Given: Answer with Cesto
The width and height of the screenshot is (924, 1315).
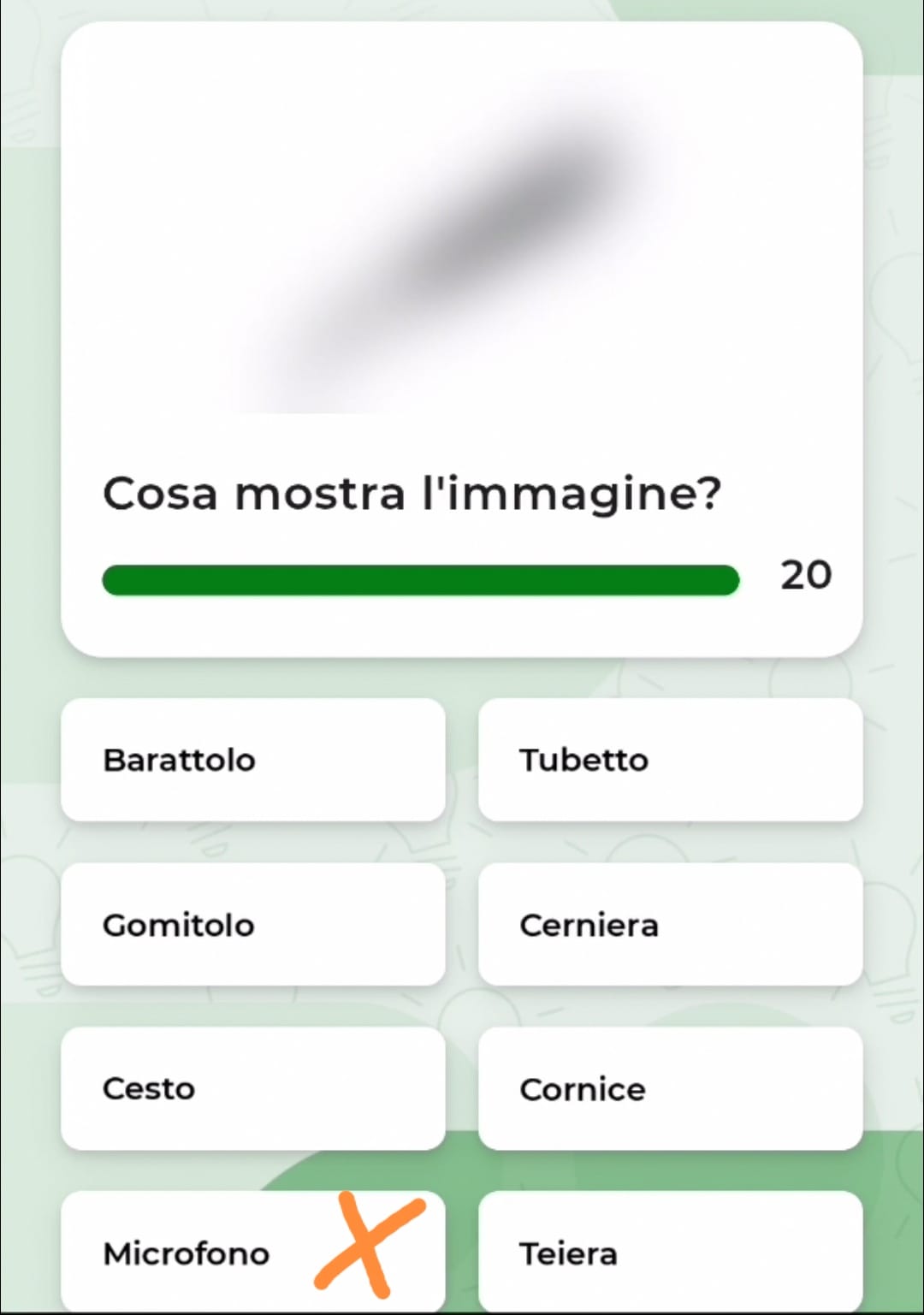Looking at the screenshot, I should (252, 1089).
